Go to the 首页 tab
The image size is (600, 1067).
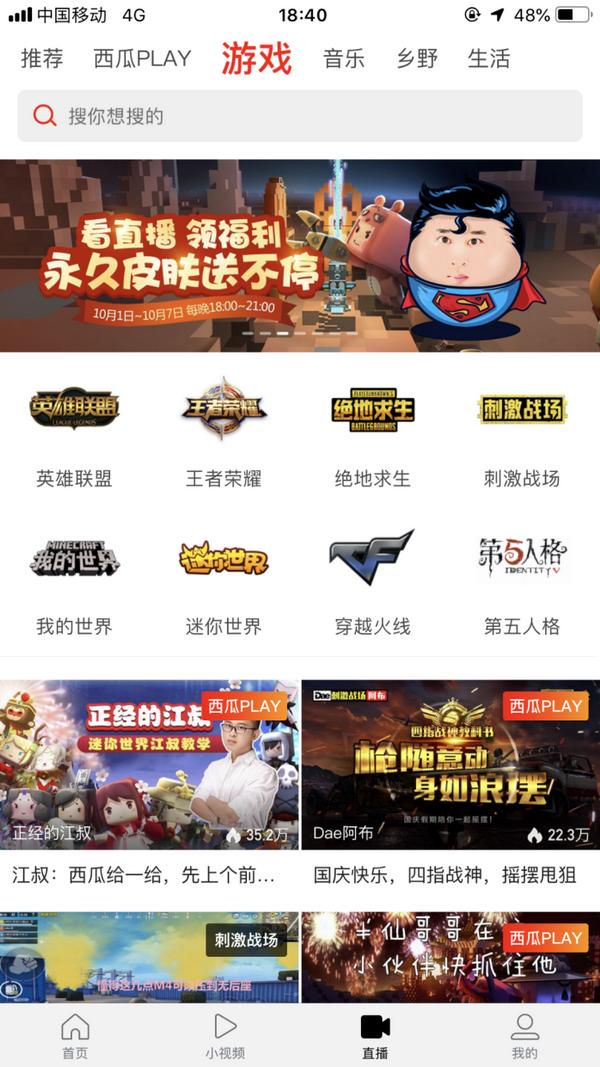pos(75,1035)
